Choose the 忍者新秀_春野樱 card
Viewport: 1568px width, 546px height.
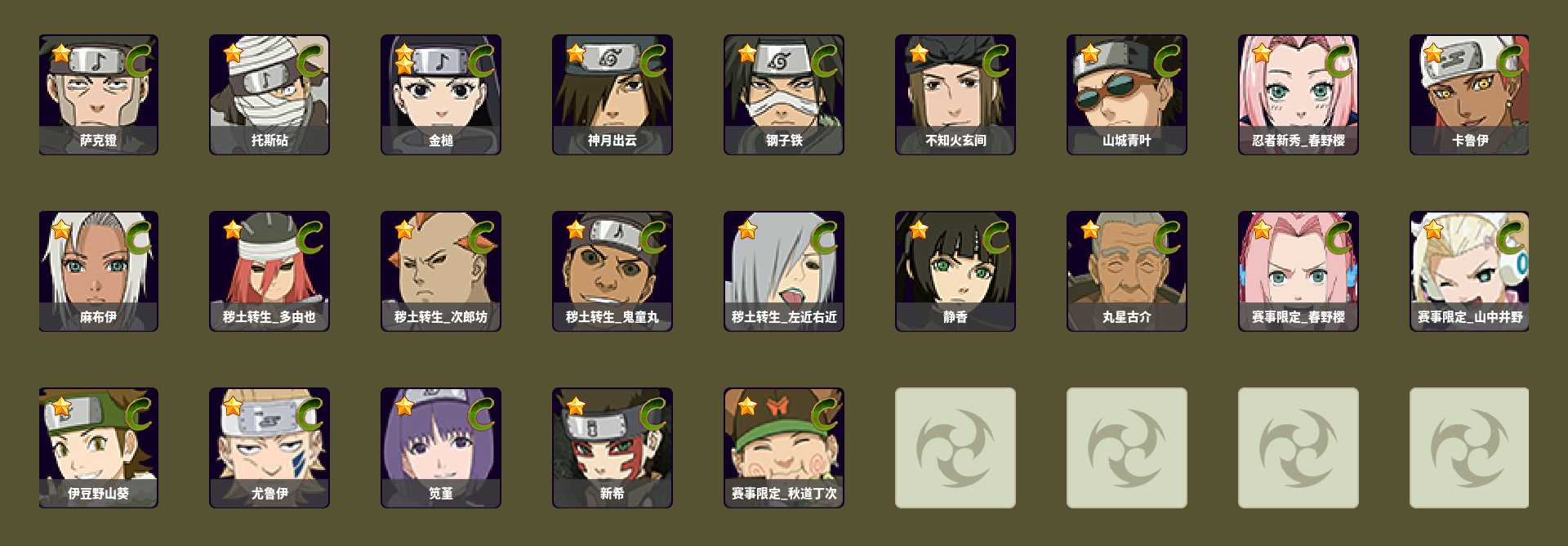coord(1298,94)
